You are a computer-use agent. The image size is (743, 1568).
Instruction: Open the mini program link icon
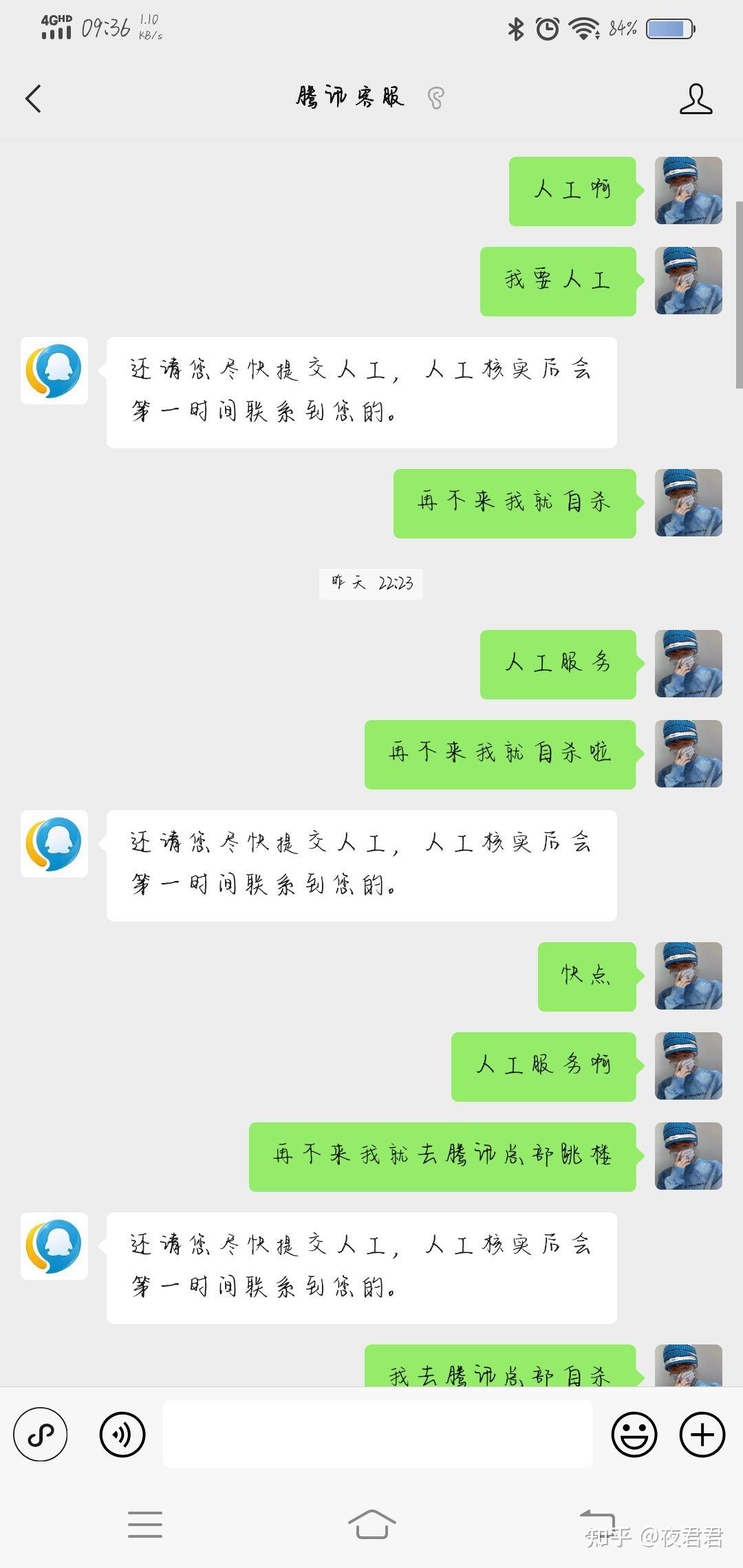pos(41,1434)
